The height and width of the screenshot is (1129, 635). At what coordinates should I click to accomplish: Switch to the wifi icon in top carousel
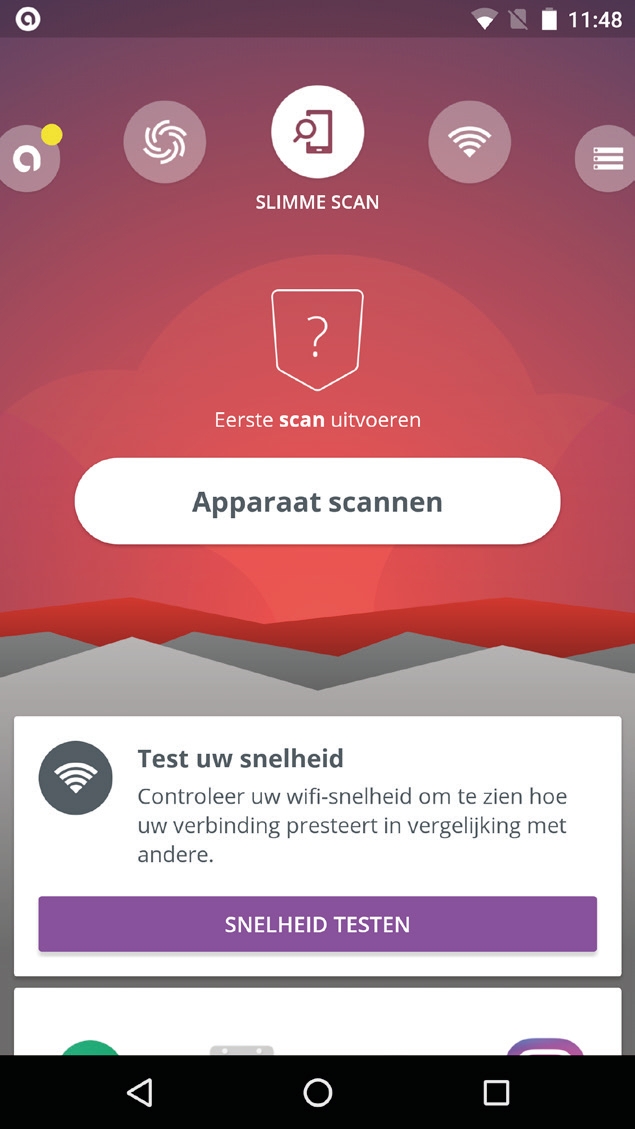469,142
